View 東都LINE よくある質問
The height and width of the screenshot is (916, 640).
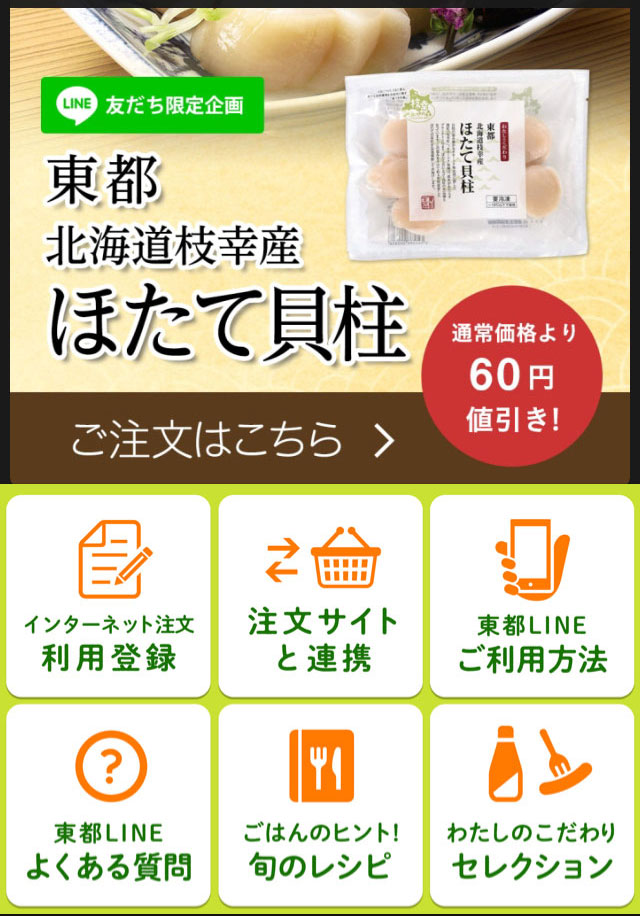coord(109,805)
